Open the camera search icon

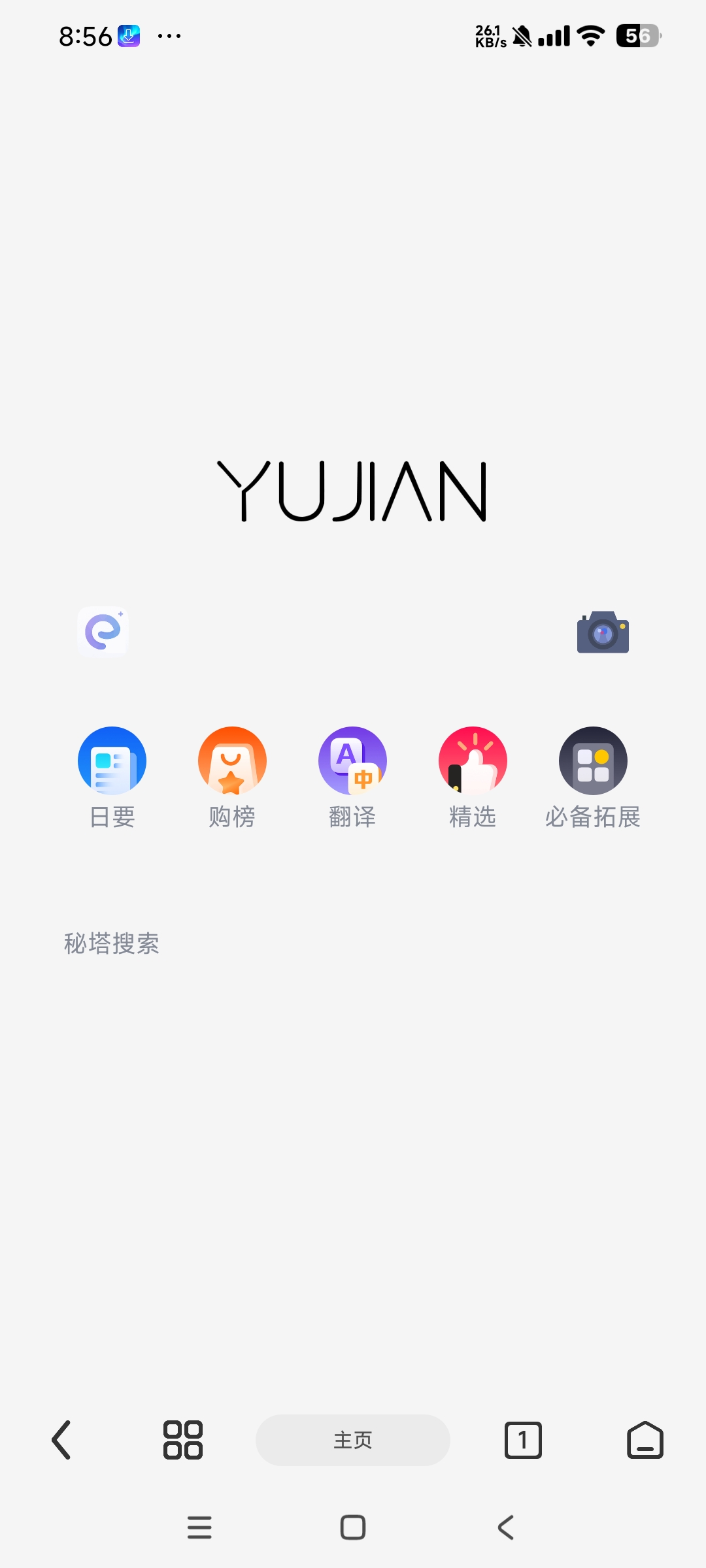point(603,632)
